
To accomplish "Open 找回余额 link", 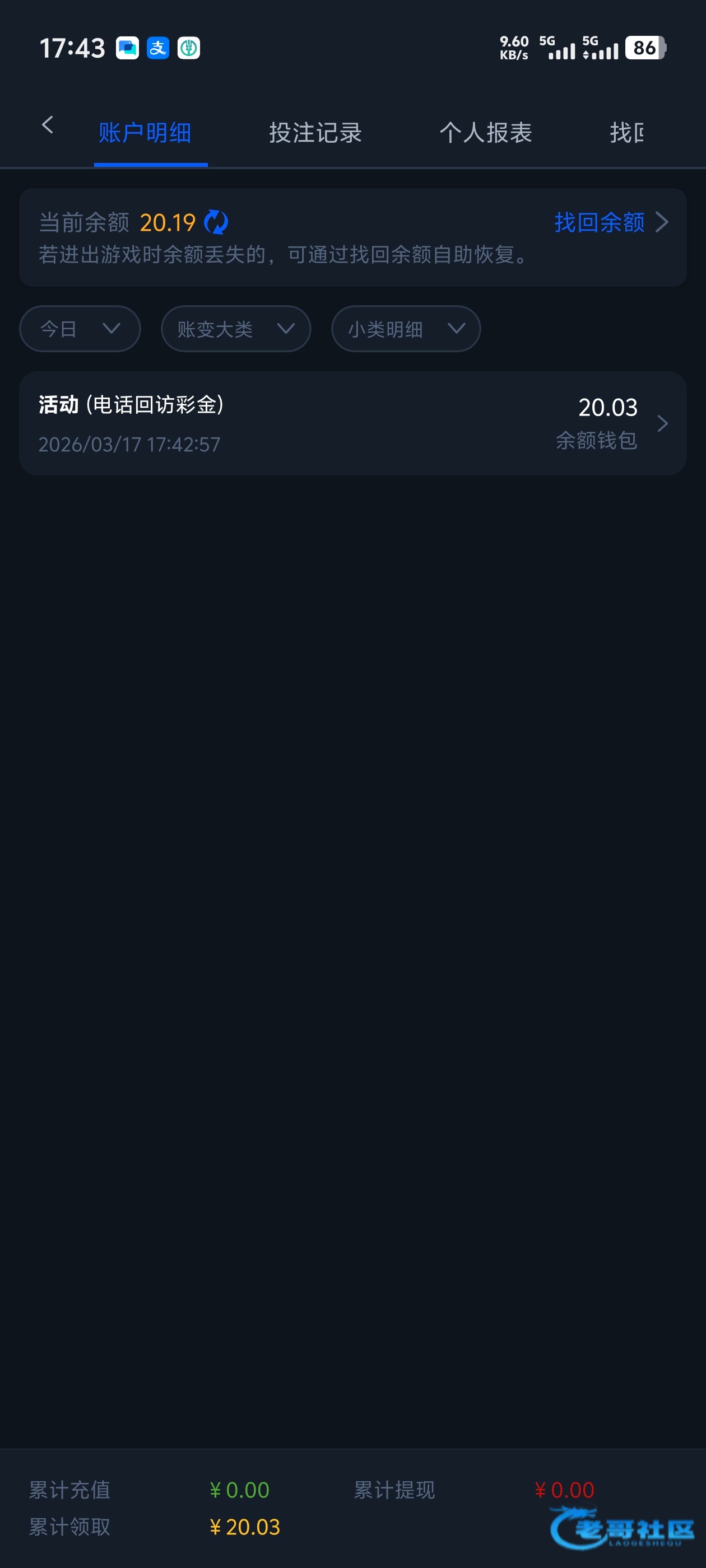I will [611, 222].
